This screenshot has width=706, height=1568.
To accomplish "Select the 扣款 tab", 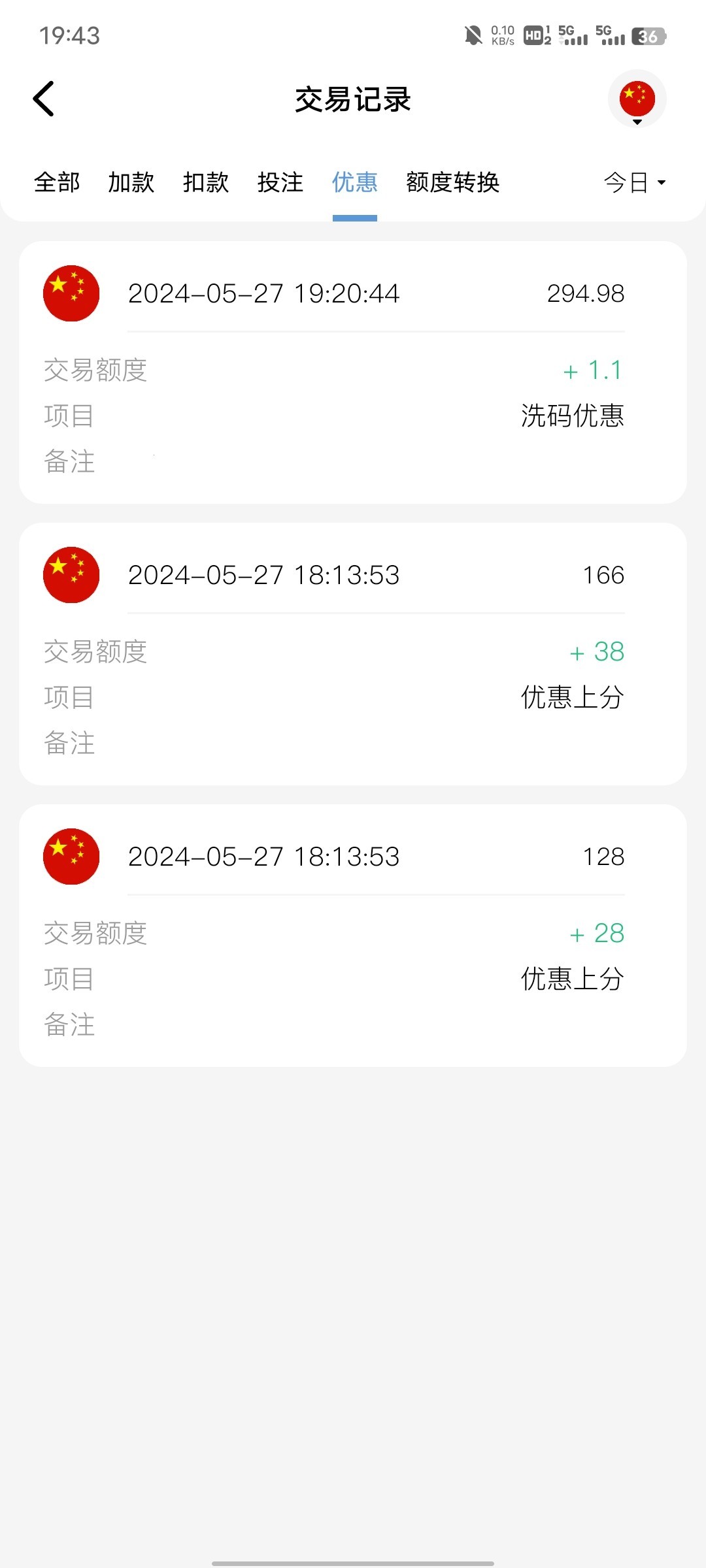I will [206, 182].
